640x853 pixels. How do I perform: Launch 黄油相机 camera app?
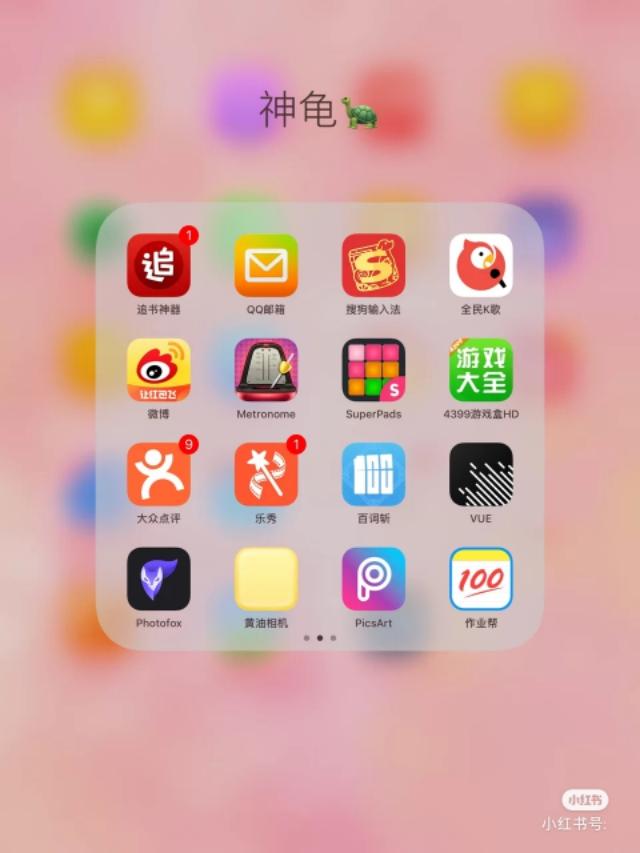click(x=266, y=579)
